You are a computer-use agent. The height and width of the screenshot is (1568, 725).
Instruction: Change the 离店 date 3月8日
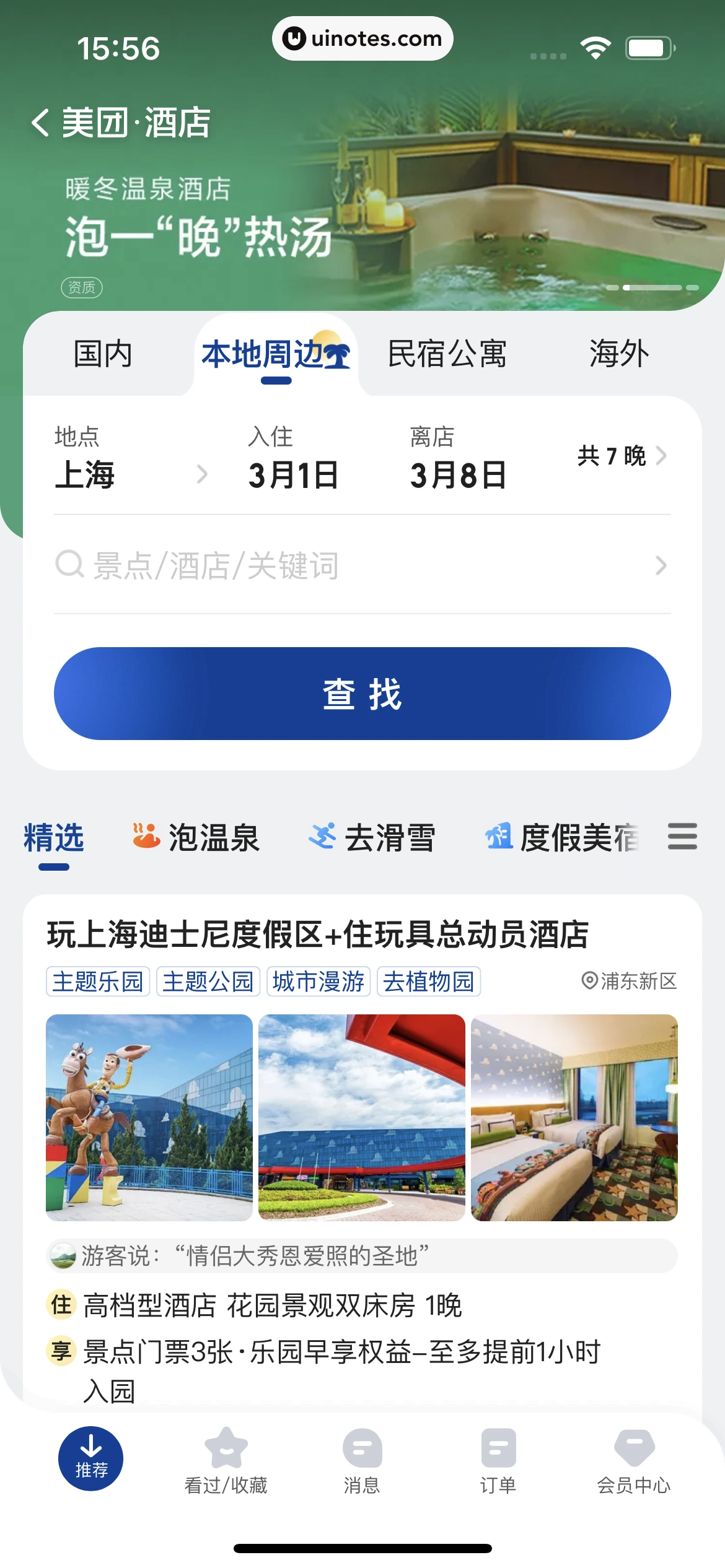(x=458, y=474)
